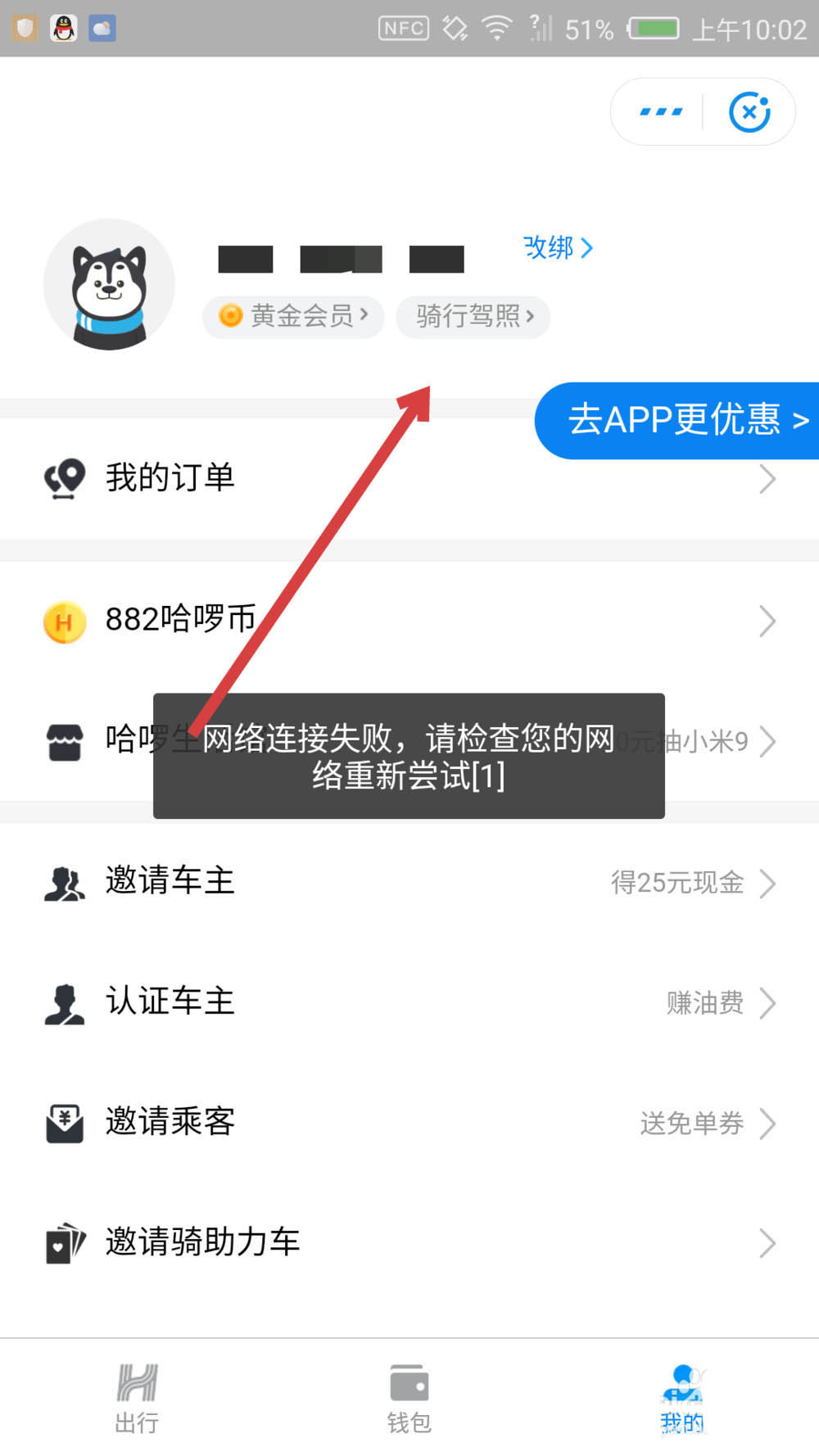Viewport: 819px width, 1456px height.
Task: Click the 邀请车主 invite driver icon
Action: [64, 883]
